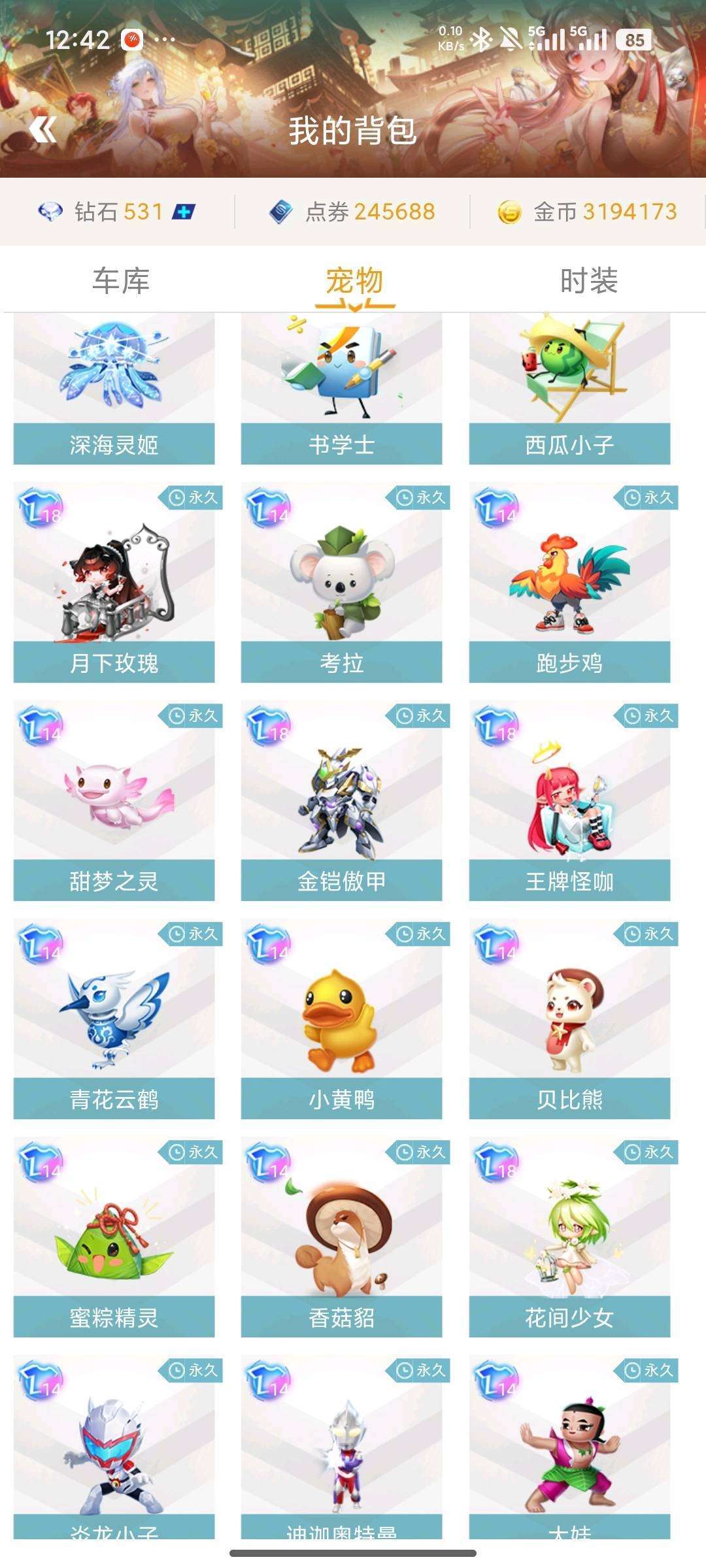Tap the 考拉 pet card
Viewport: 706px width, 1568px height.
(x=341, y=583)
